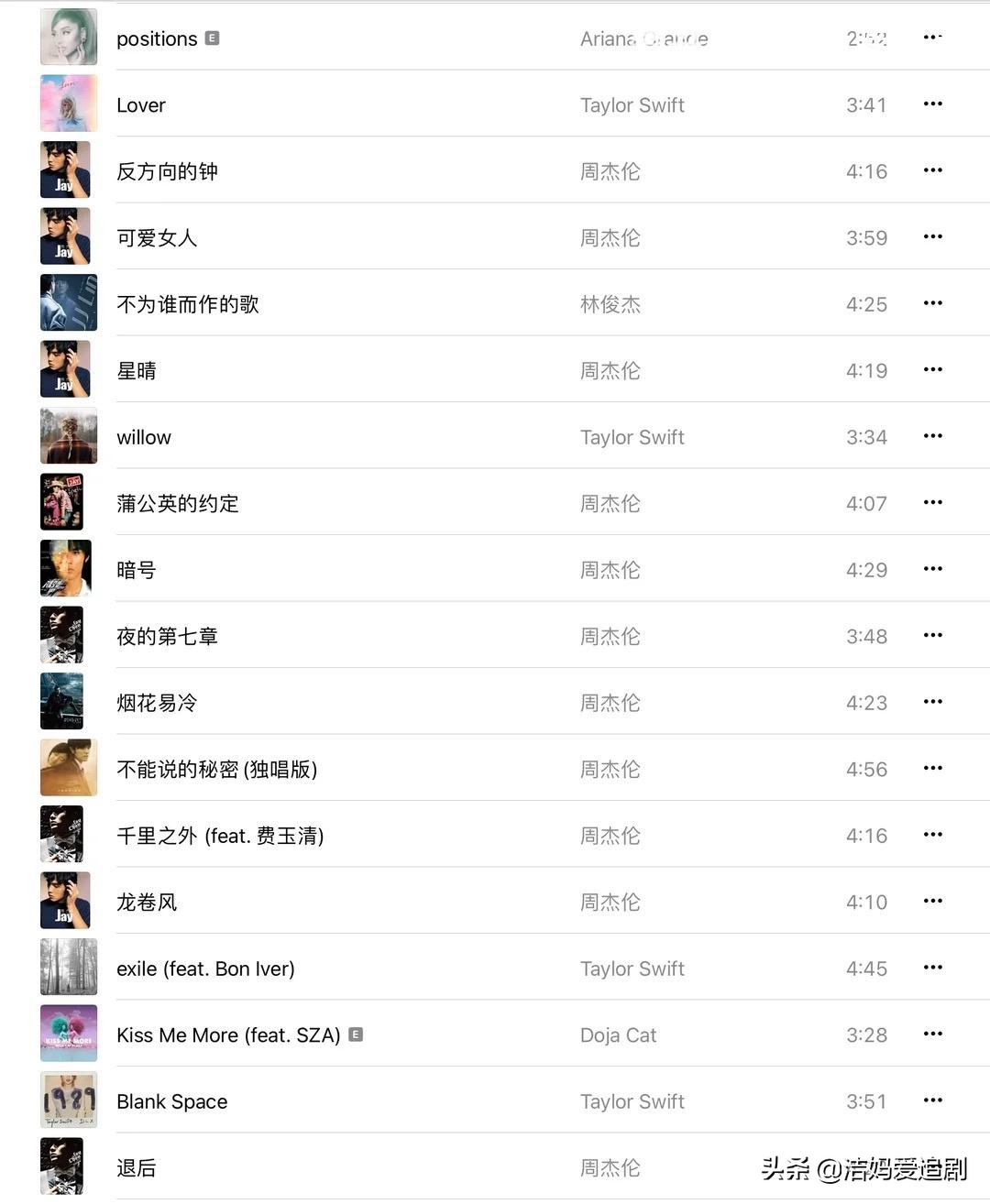Viewport: 990px width, 1204px height.
Task: Open more options for willow
Action: point(932,436)
